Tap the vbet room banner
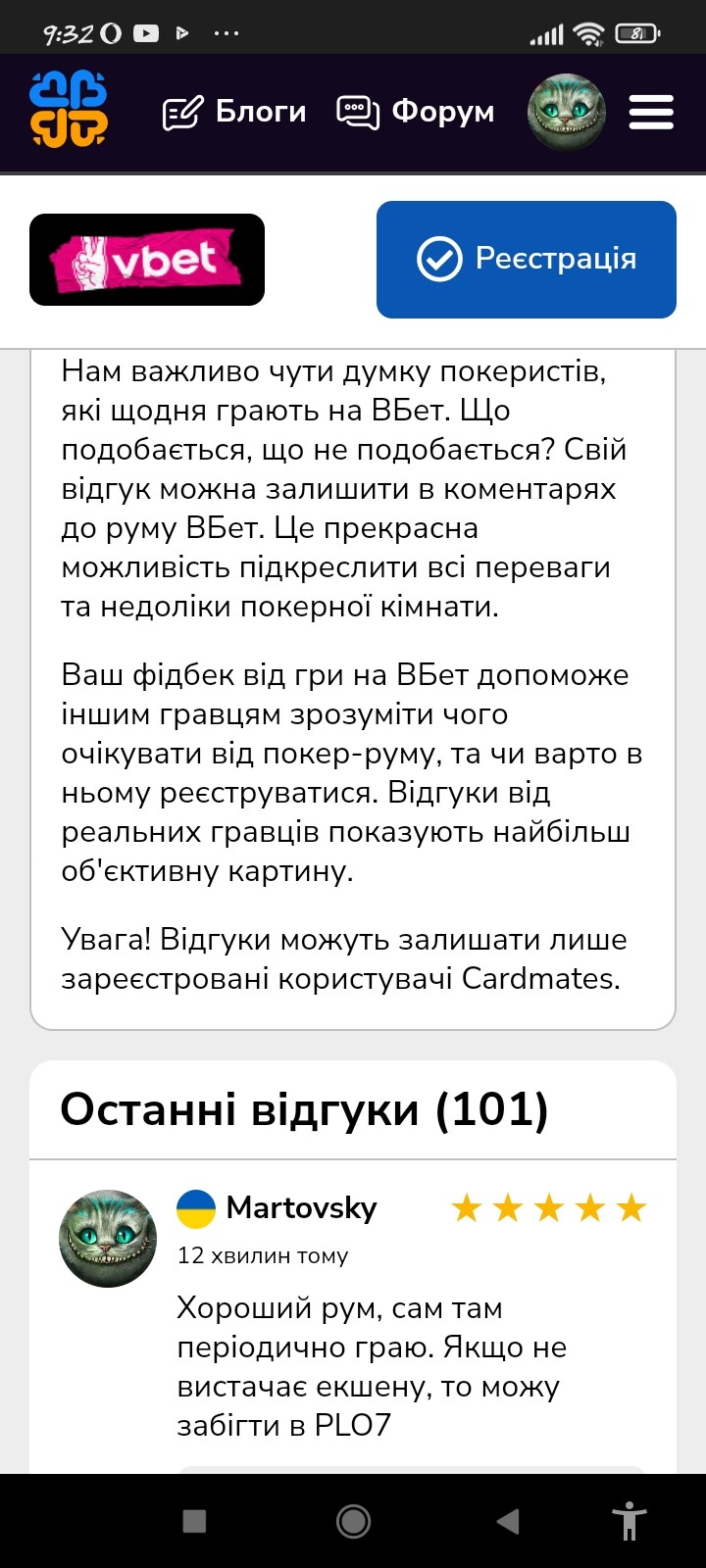 [x=147, y=260]
